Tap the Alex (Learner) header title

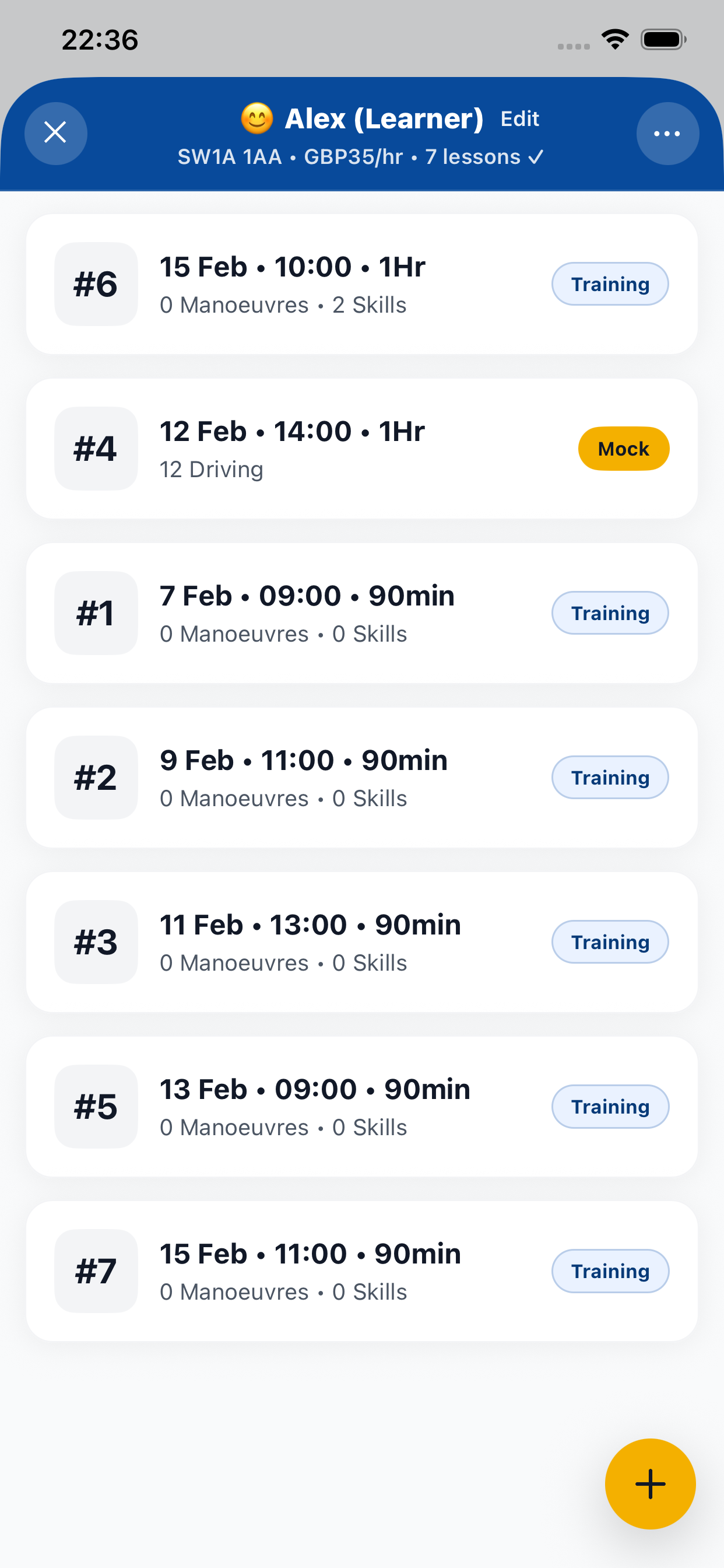(385, 118)
